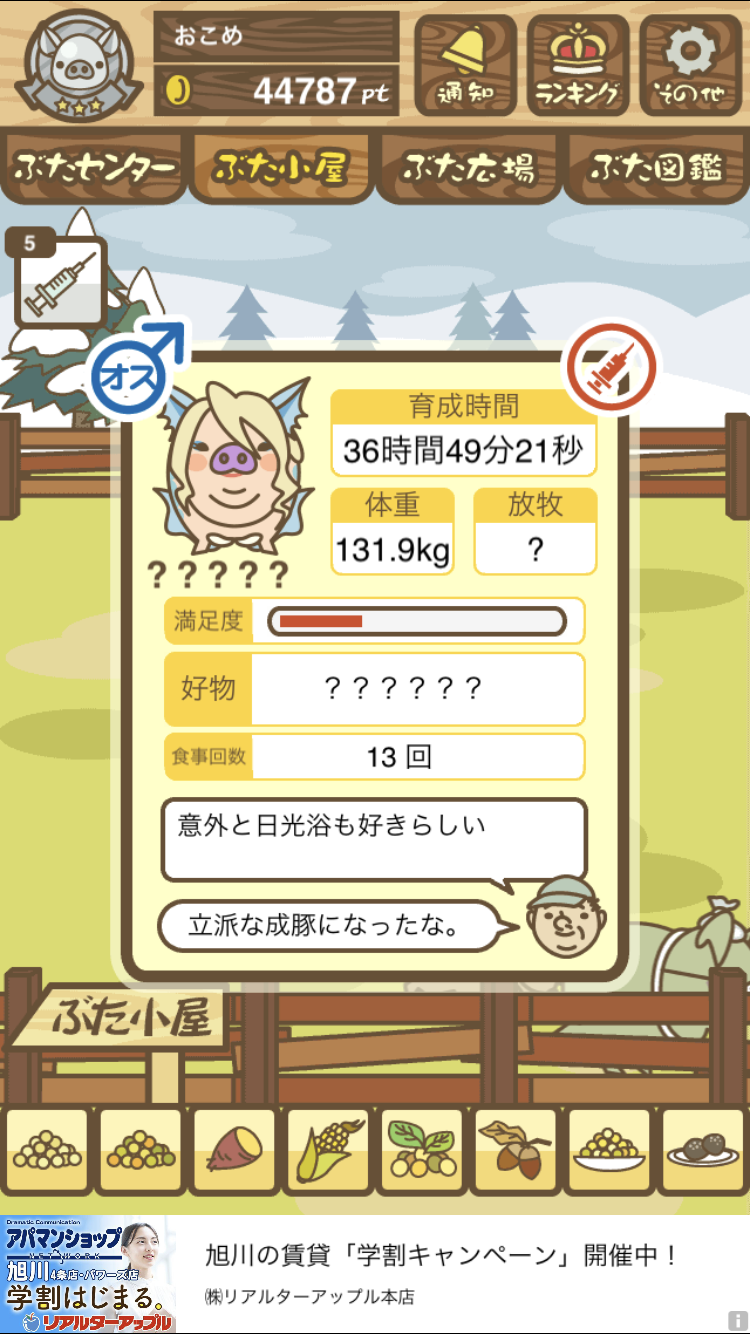
Task: Open the ad info icon on the banner
Action: (x=737, y=1321)
